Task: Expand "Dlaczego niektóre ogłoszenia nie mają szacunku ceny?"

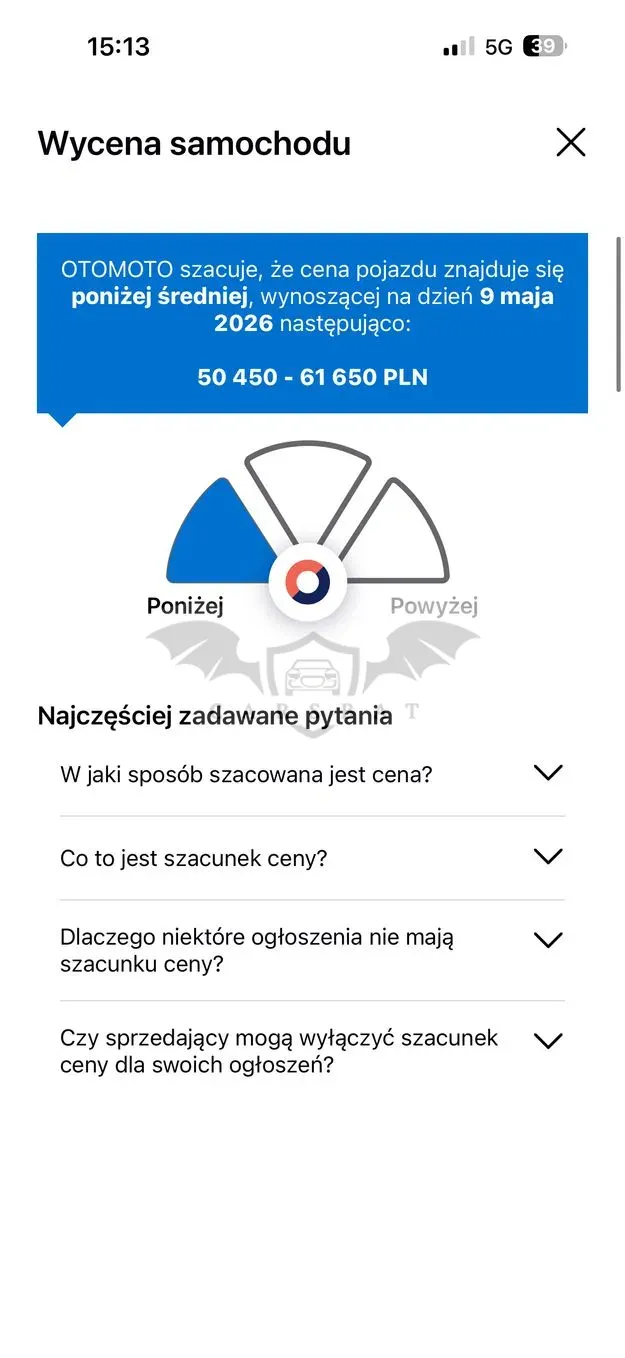Action: pyautogui.click(x=312, y=950)
